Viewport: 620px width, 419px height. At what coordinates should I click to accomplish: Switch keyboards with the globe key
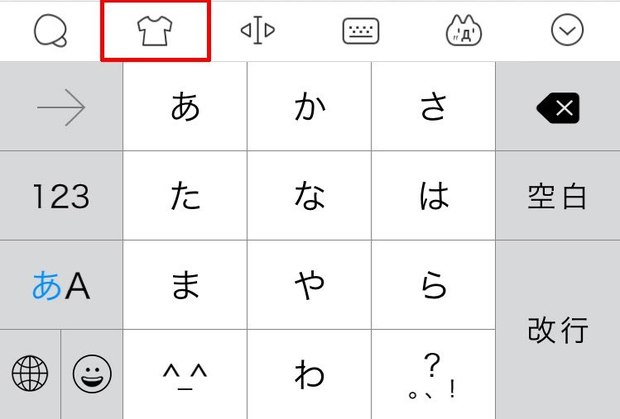pos(30,375)
